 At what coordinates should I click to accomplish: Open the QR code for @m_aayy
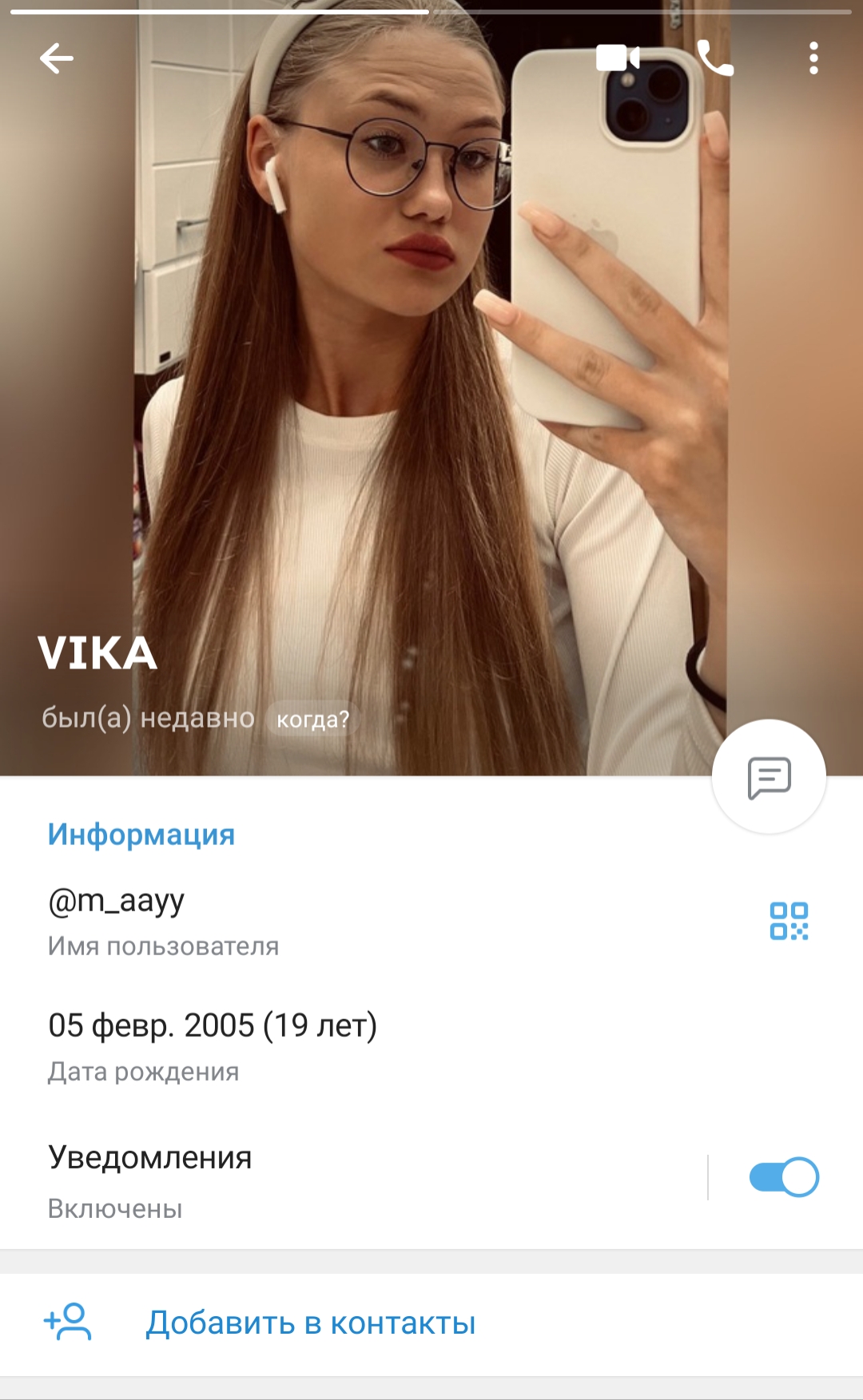(x=789, y=921)
